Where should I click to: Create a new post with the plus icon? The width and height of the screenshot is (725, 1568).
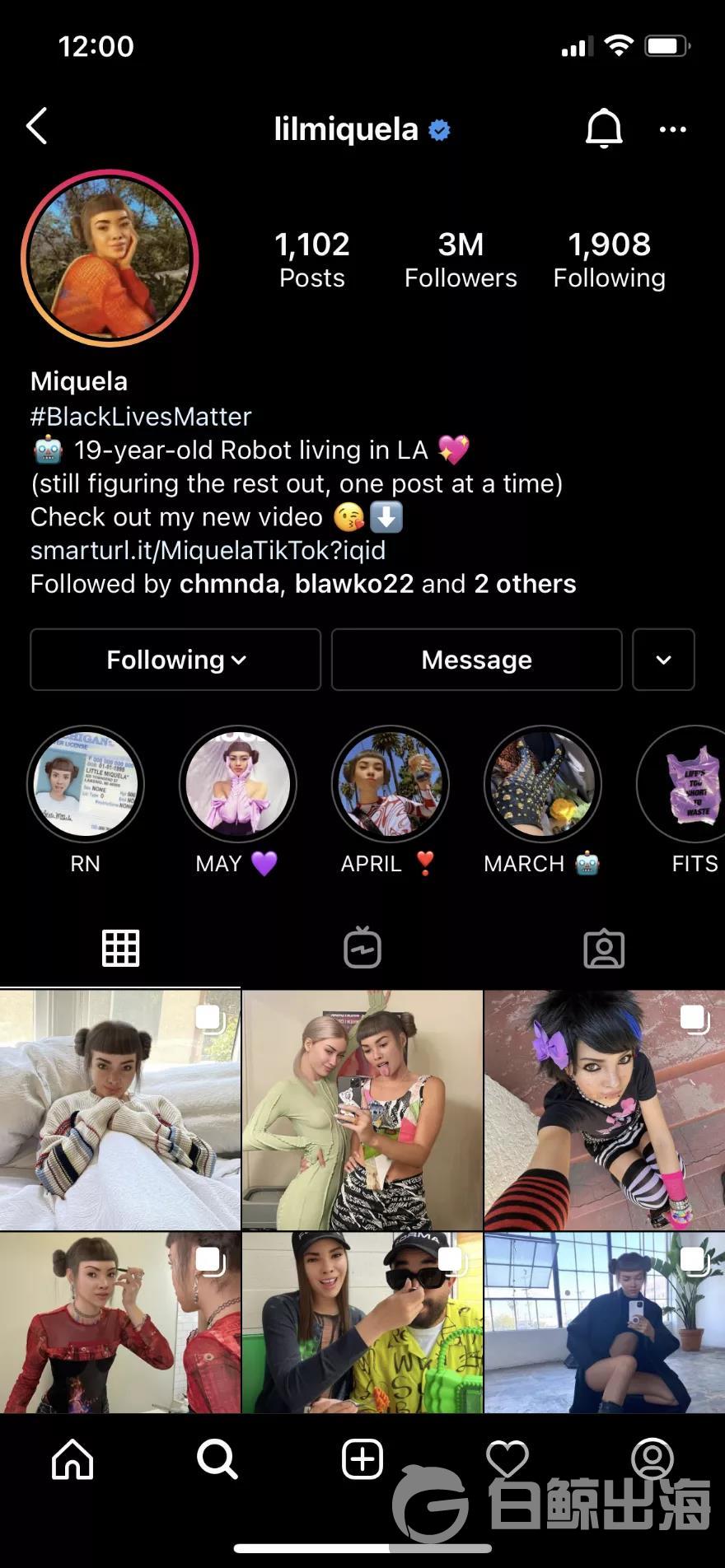pyautogui.click(x=362, y=1459)
